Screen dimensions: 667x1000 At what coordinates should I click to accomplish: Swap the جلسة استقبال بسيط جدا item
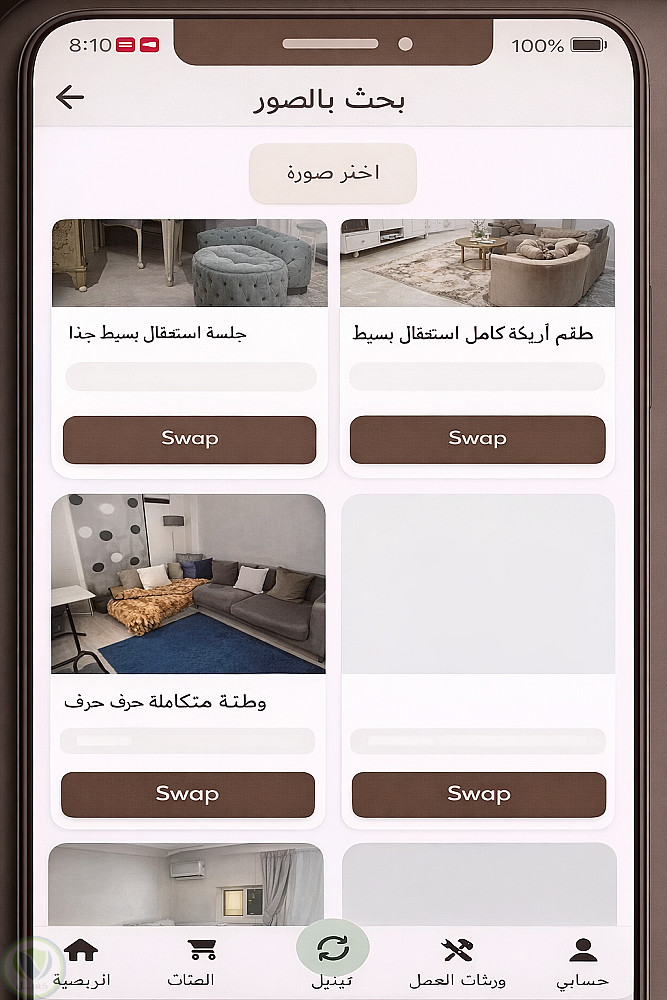click(x=189, y=440)
